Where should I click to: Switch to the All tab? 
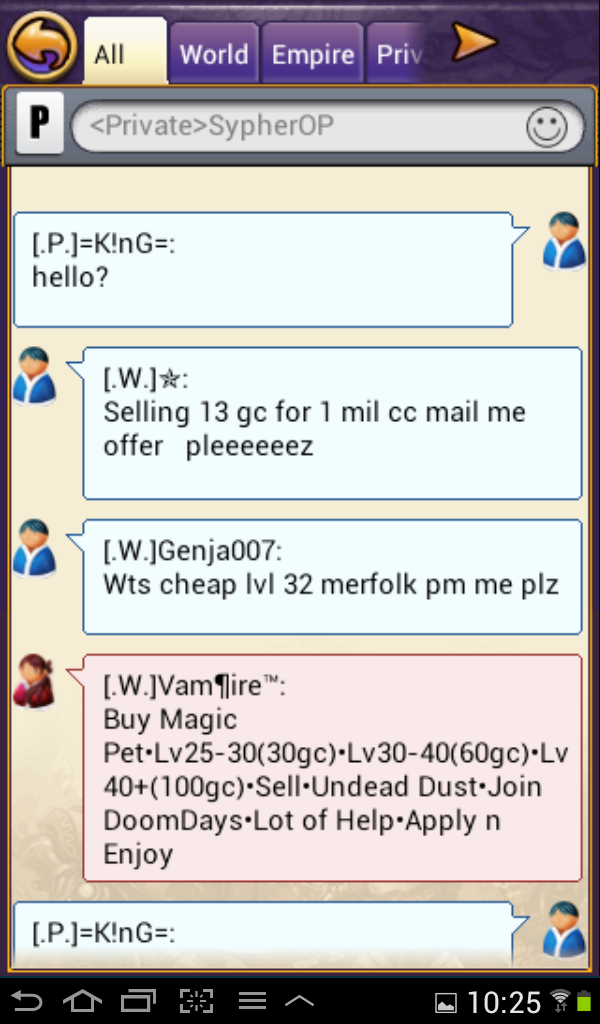click(x=124, y=54)
